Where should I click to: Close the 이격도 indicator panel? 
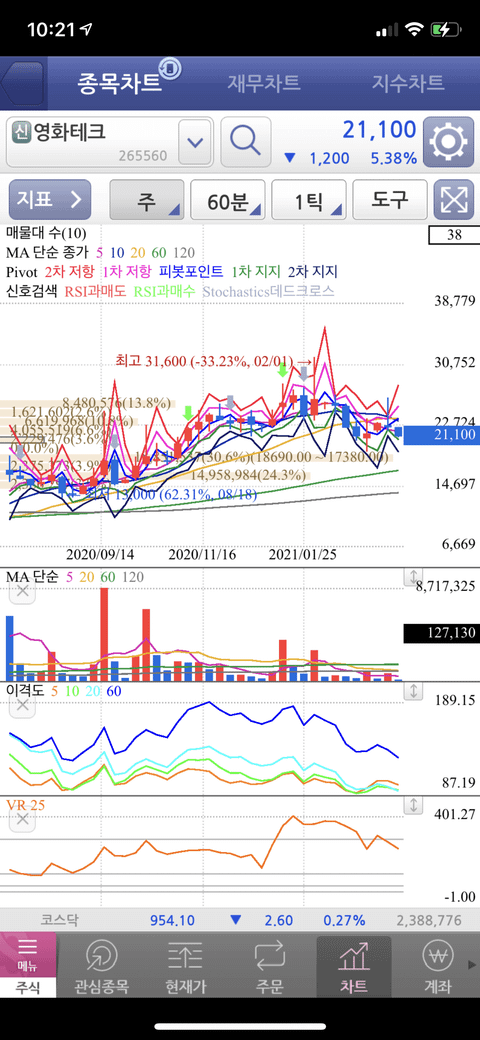coord(23,704)
